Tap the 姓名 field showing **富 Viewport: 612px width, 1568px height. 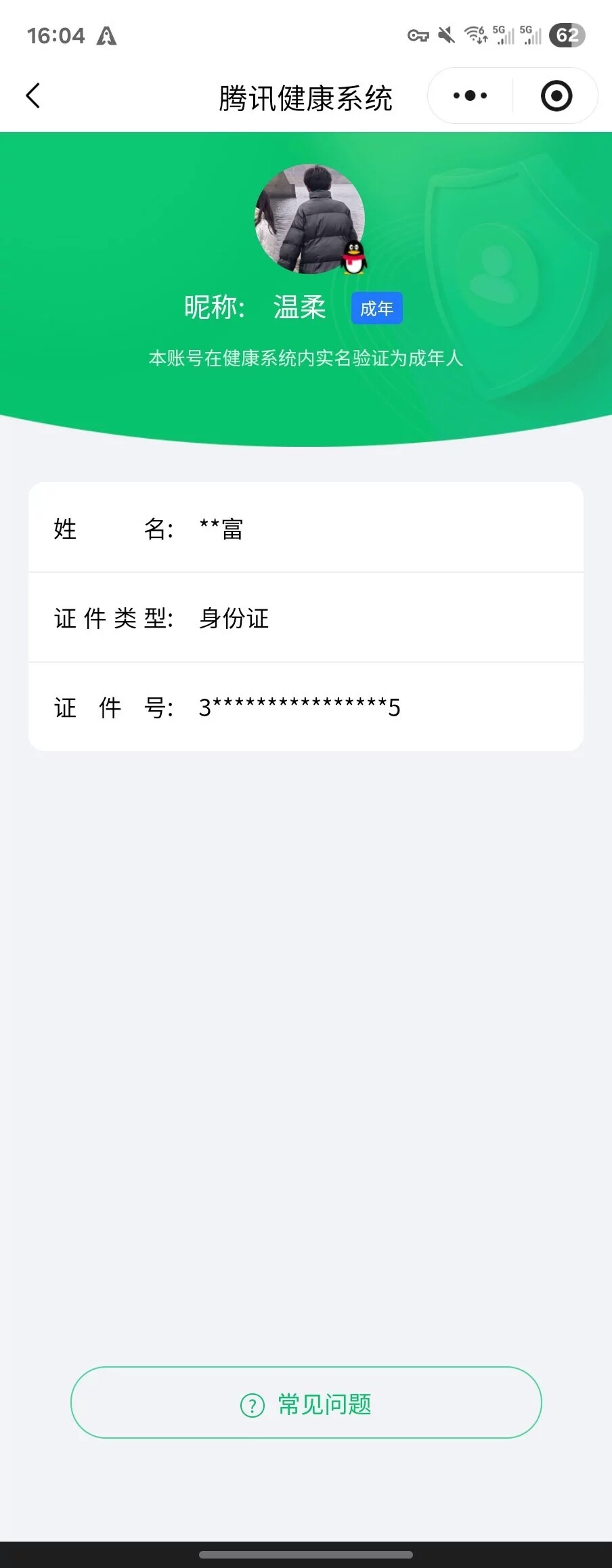(306, 529)
